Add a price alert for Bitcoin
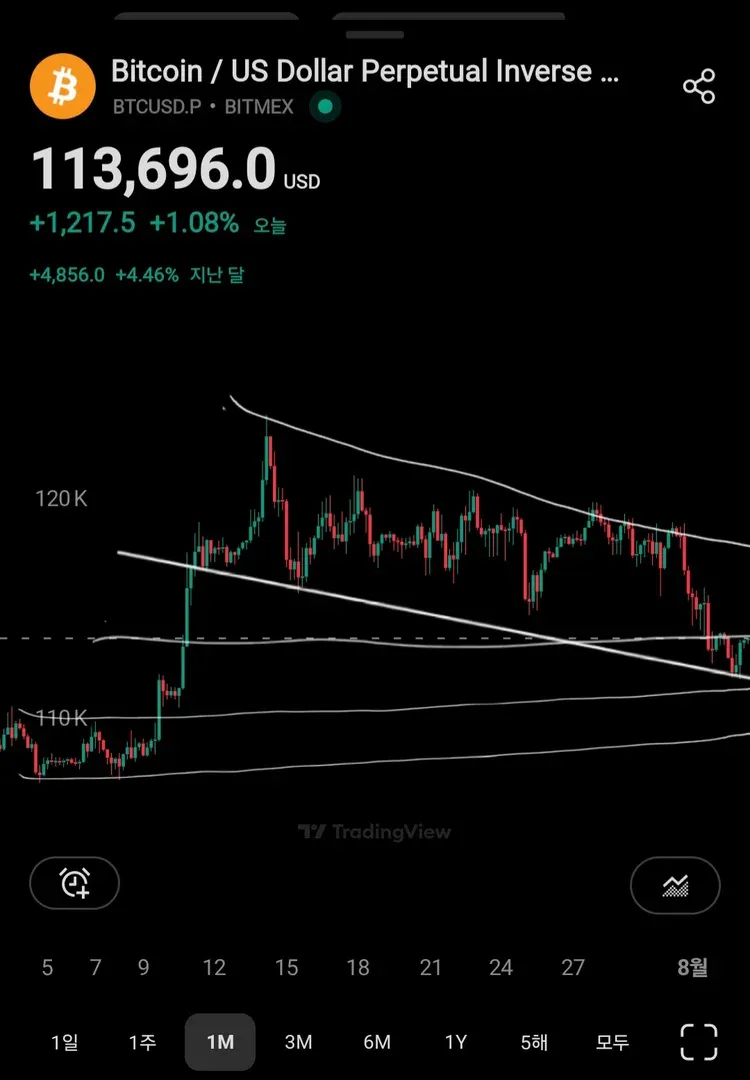Image resolution: width=750 pixels, height=1080 pixels. pyautogui.click(x=75, y=883)
